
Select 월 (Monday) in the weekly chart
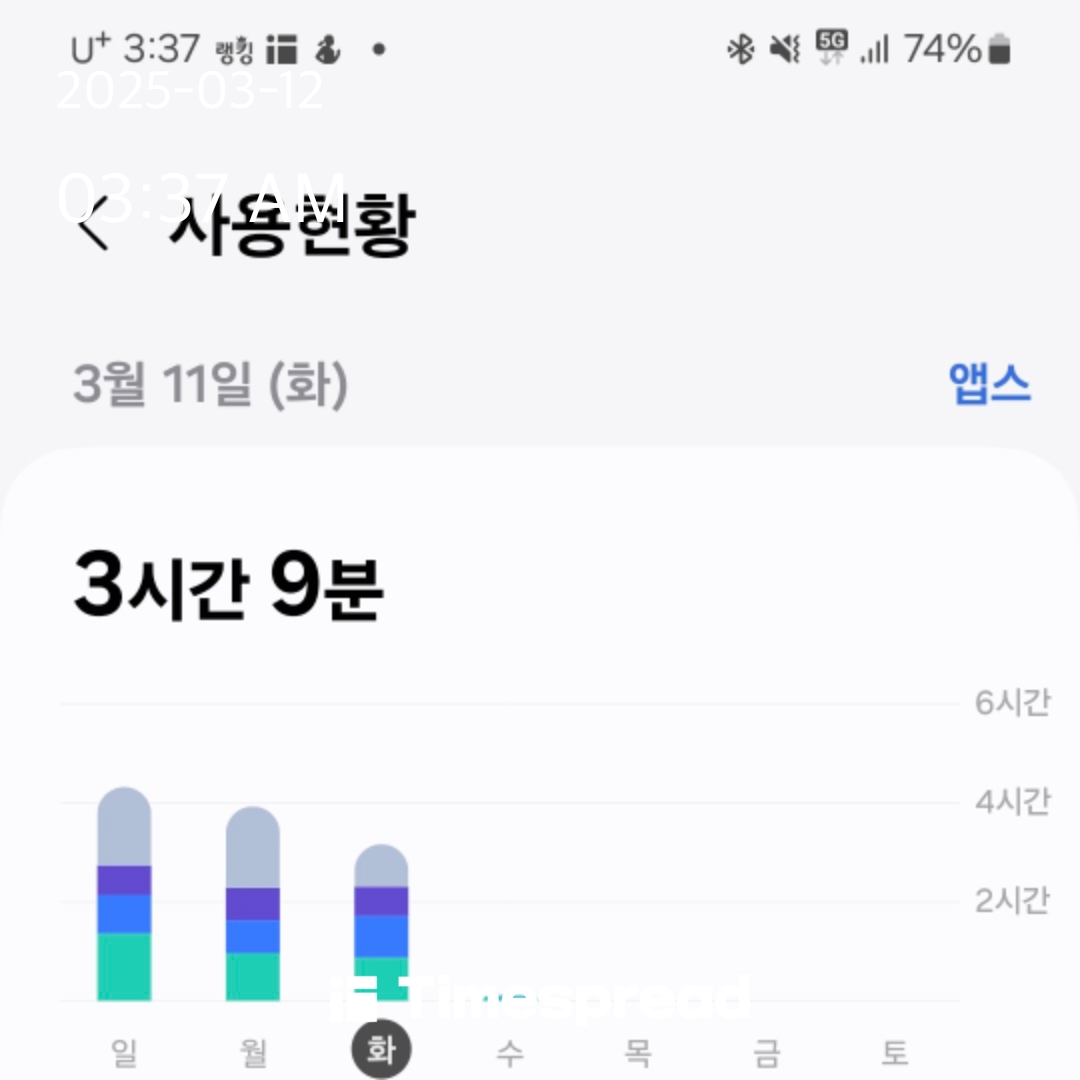[x=253, y=1052]
